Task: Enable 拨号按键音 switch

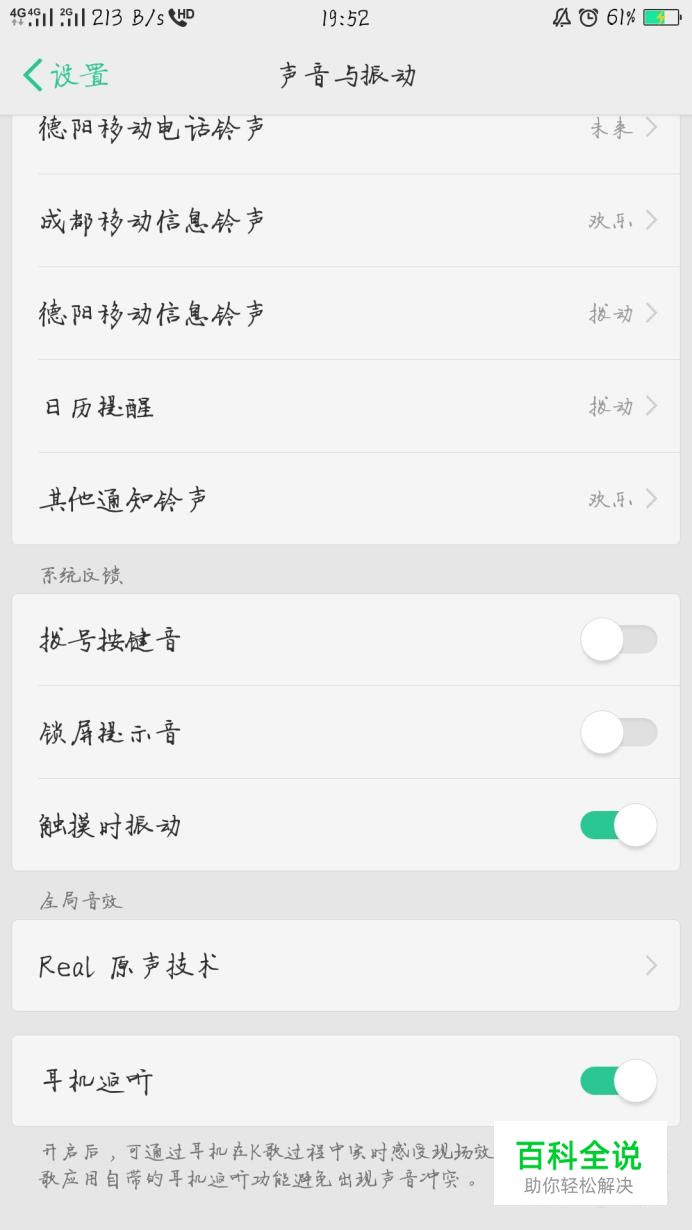Action: coord(619,640)
